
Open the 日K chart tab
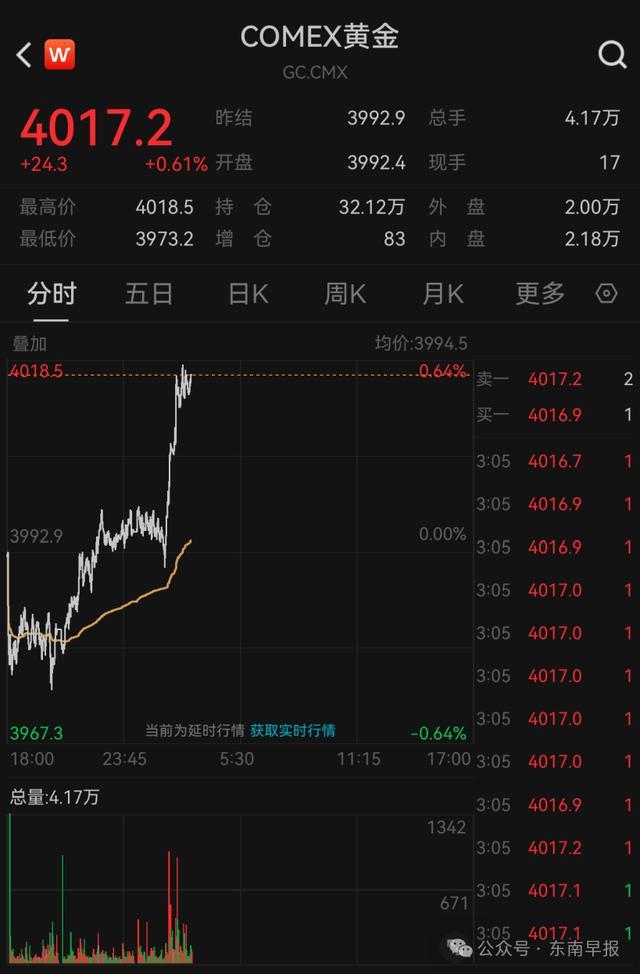coord(248,294)
